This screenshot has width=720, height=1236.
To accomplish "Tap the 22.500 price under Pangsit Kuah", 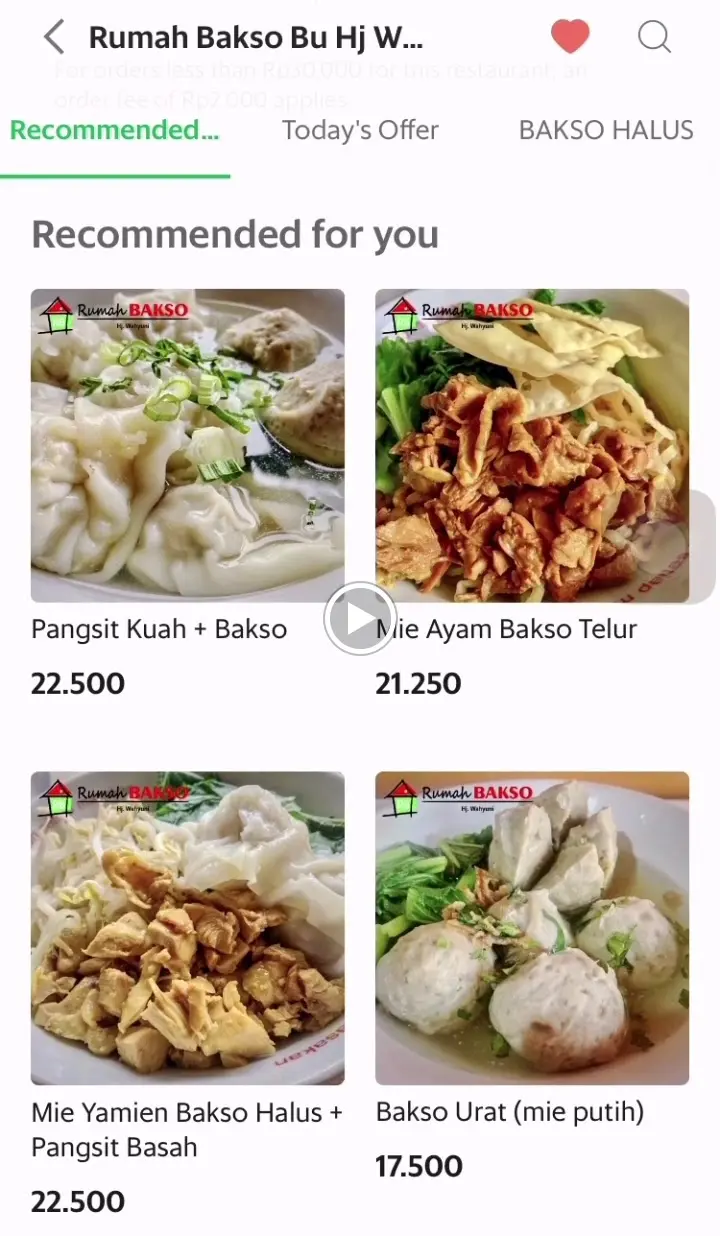I will (x=78, y=683).
